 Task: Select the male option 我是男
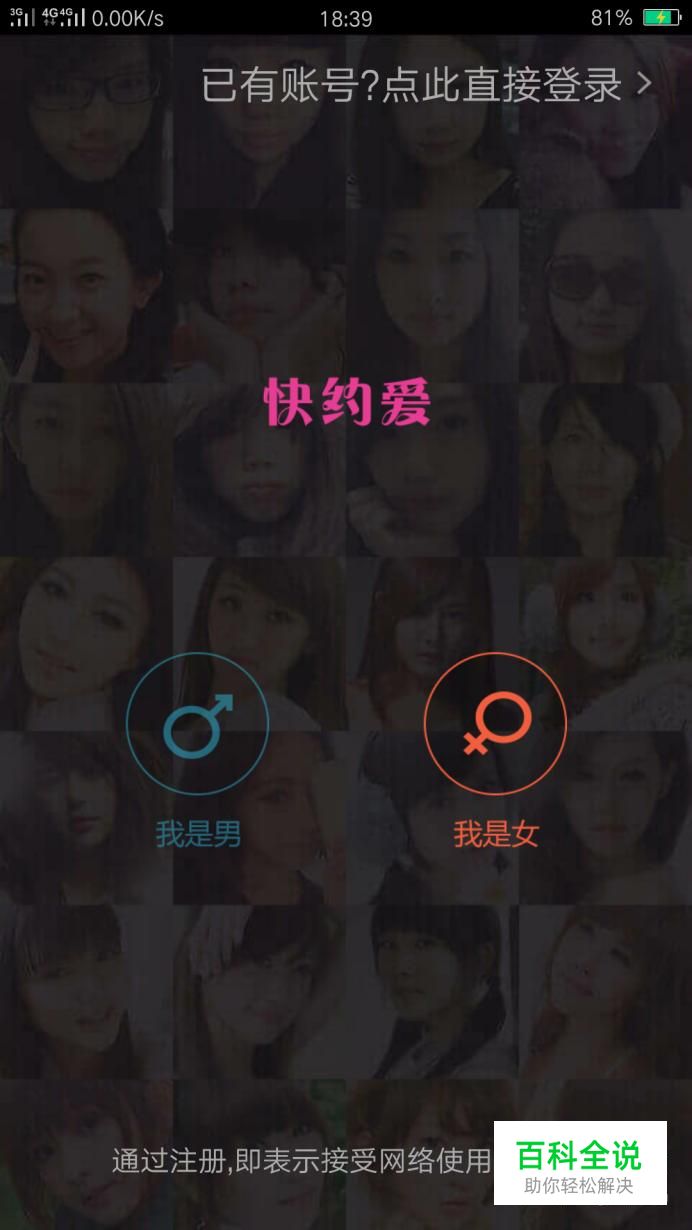[x=197, y=724]
